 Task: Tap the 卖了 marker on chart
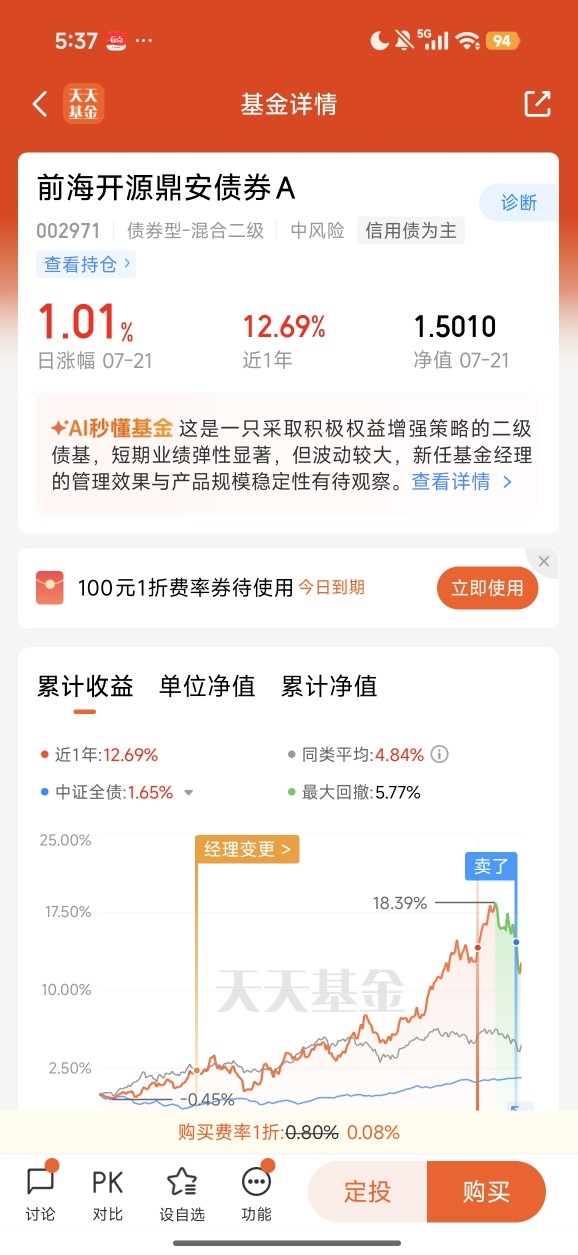(491, 866)
